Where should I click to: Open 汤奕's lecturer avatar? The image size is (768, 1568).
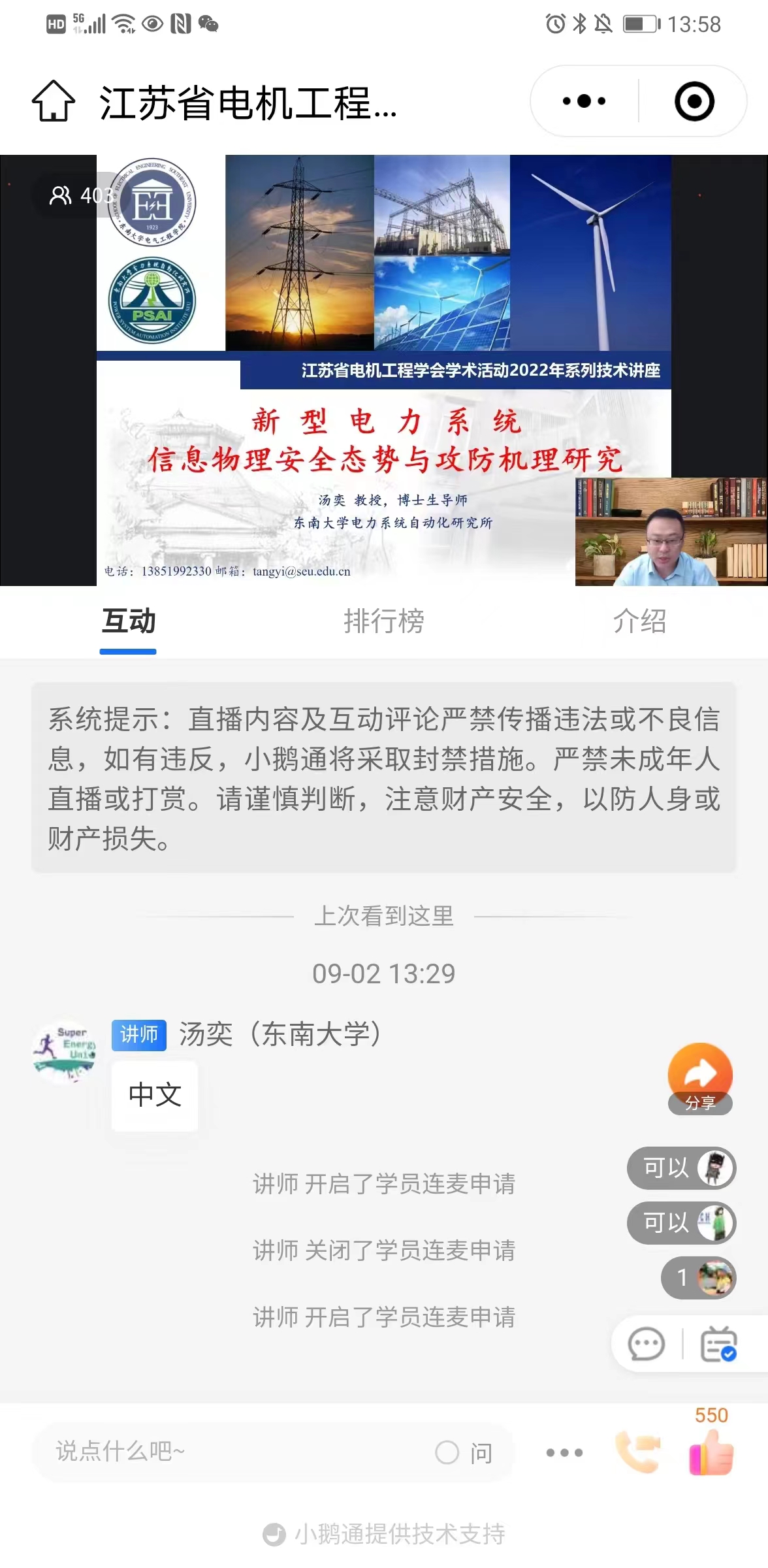[x=65, y=1052]
